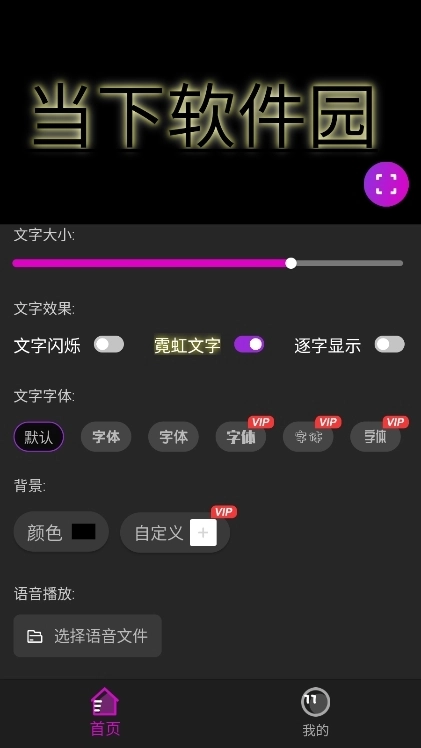The height and width of the screenshot is (748, 421).
Task: Add a 自定义 custom background
Action: (x=175, y=532)
